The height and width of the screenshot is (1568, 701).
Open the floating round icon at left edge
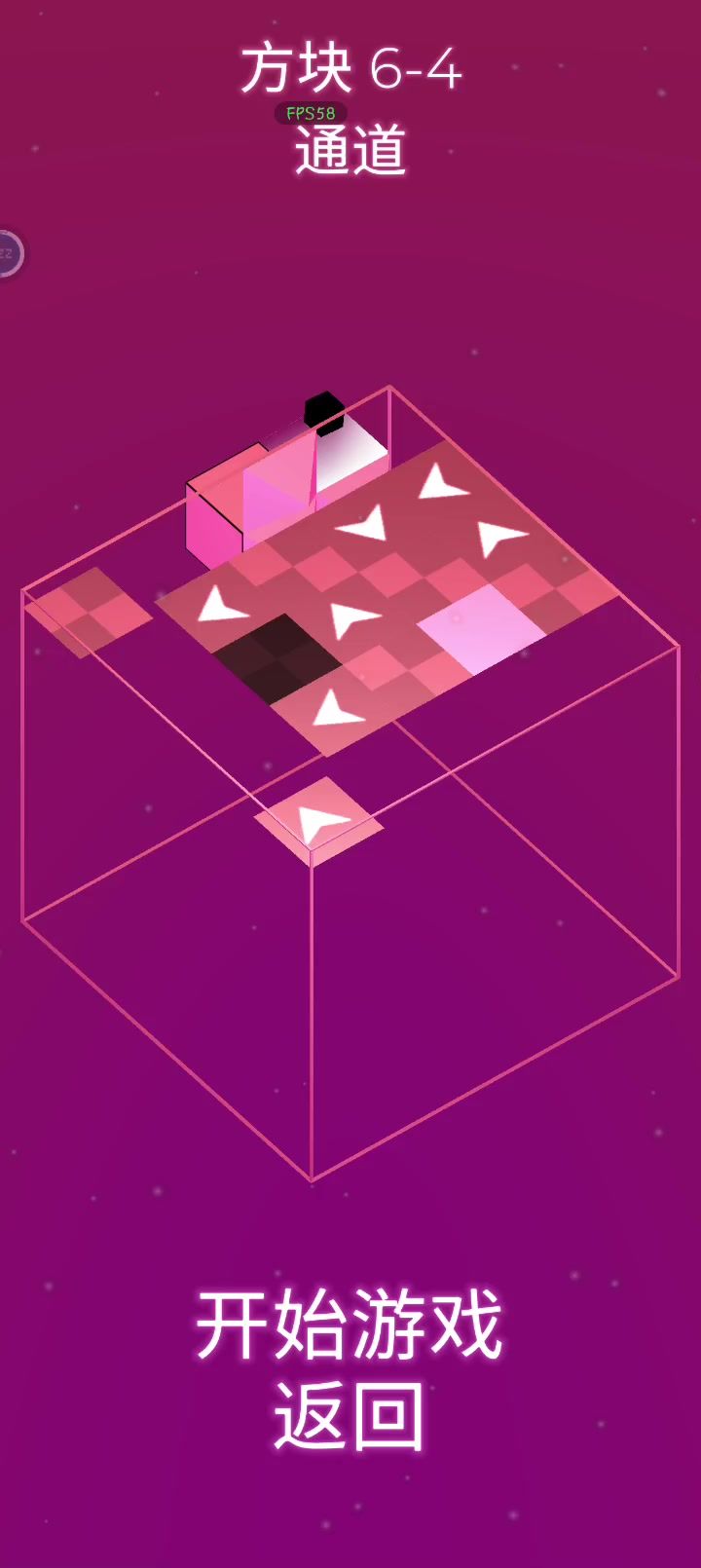8,254
